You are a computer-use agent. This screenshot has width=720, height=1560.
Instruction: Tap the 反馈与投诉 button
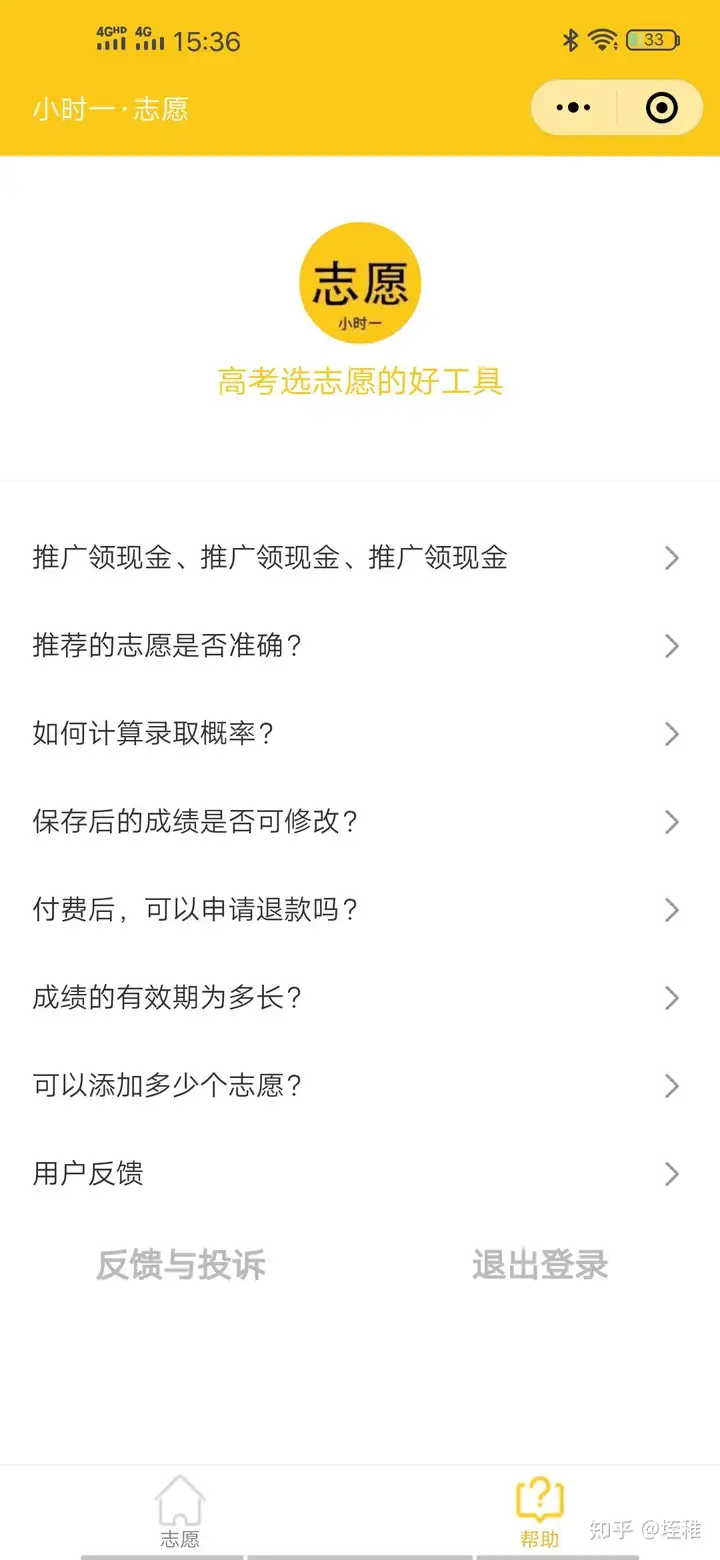181,1265
